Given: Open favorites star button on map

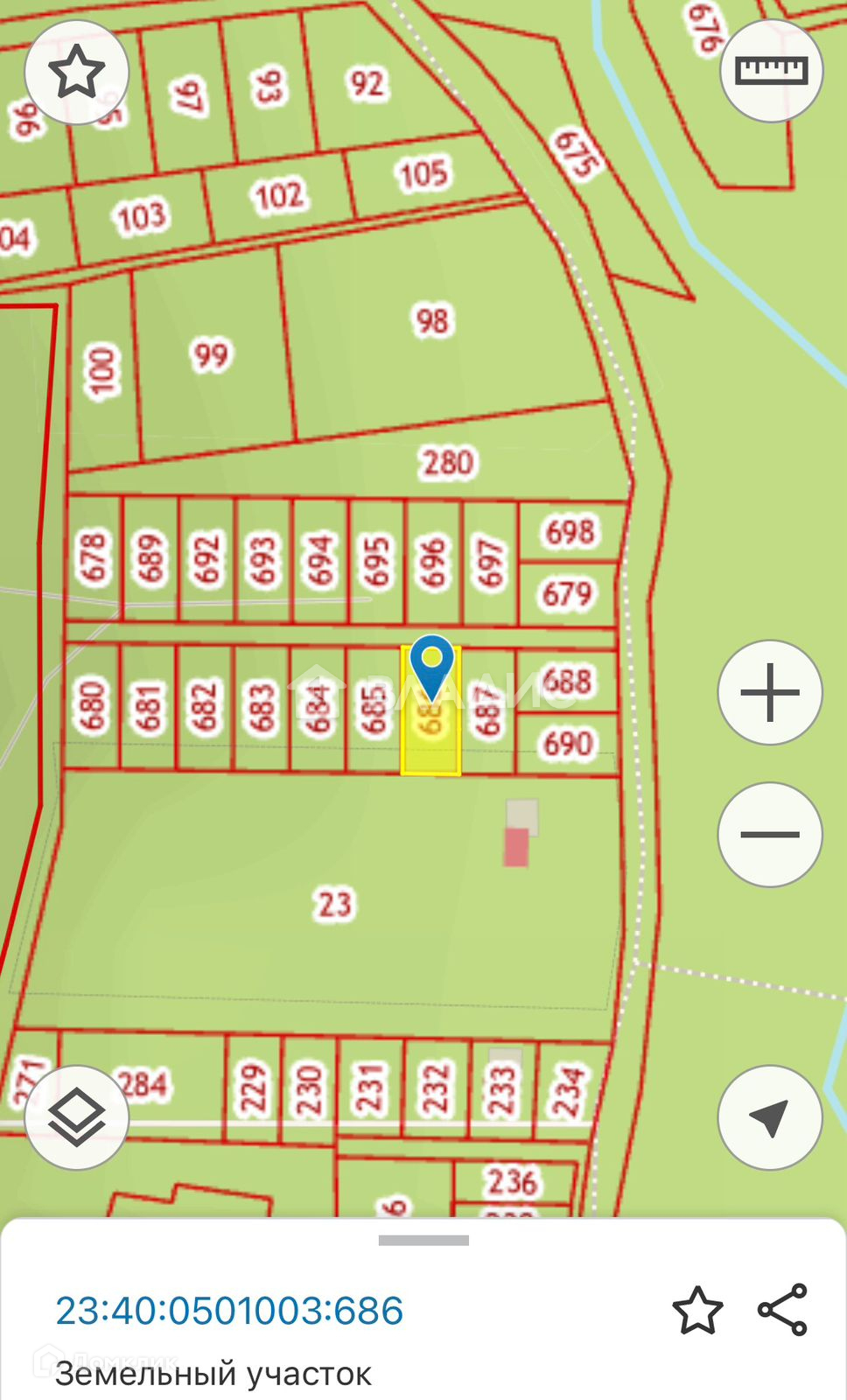Looking at the screenshot, I should 76,73.
